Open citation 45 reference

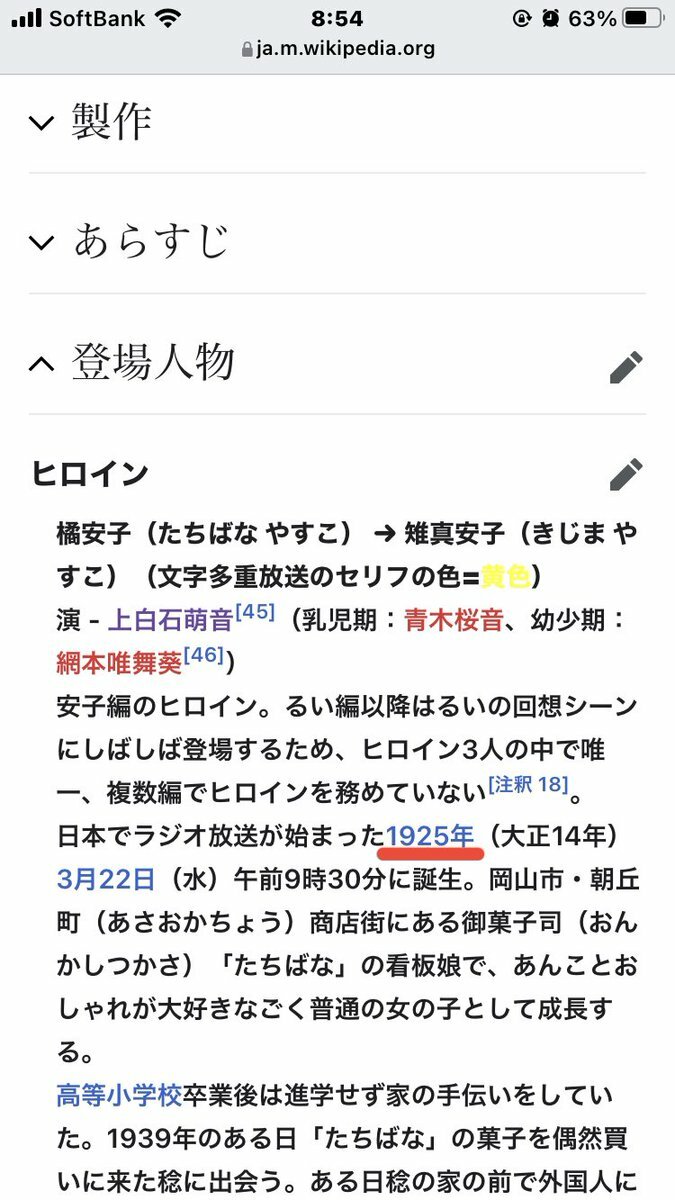click(253, 611)
